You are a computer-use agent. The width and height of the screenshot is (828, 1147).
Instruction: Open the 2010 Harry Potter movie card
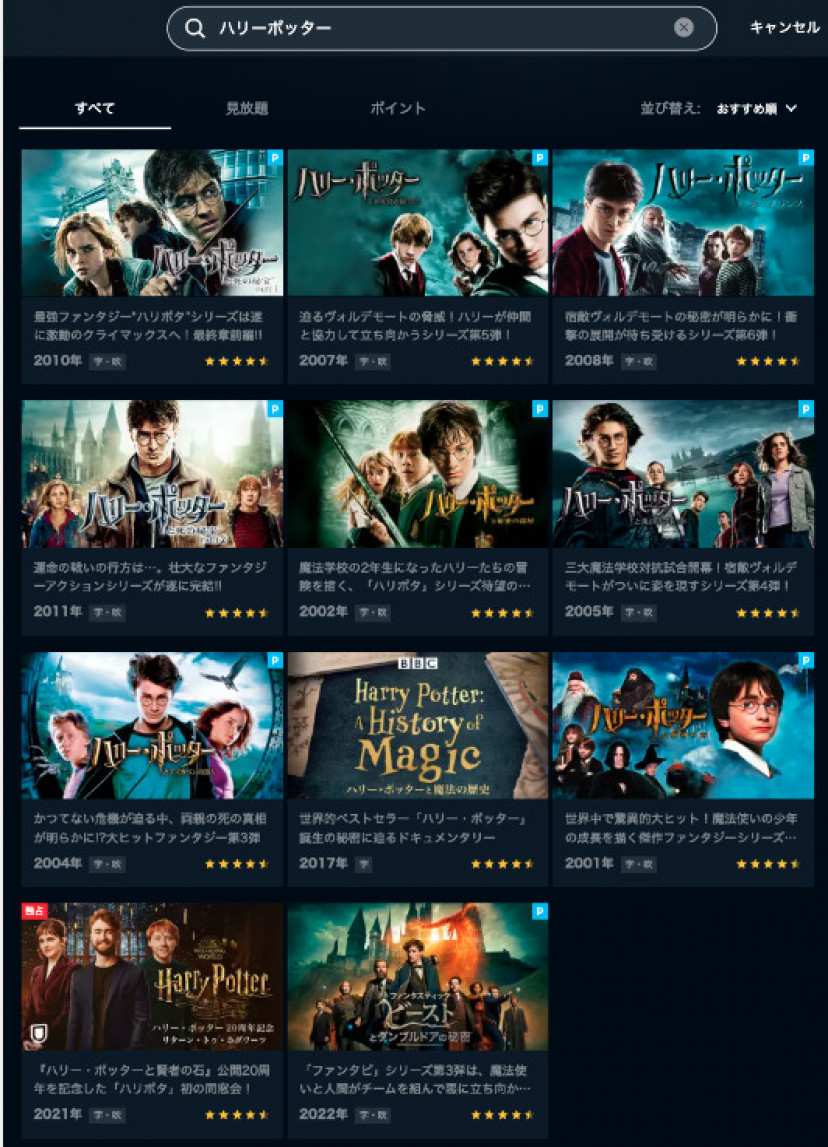point(152,222)
